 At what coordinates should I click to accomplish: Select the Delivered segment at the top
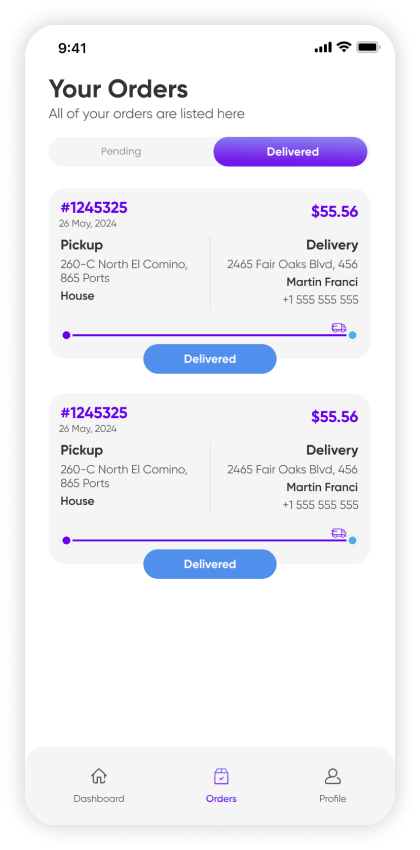[290, 152]
